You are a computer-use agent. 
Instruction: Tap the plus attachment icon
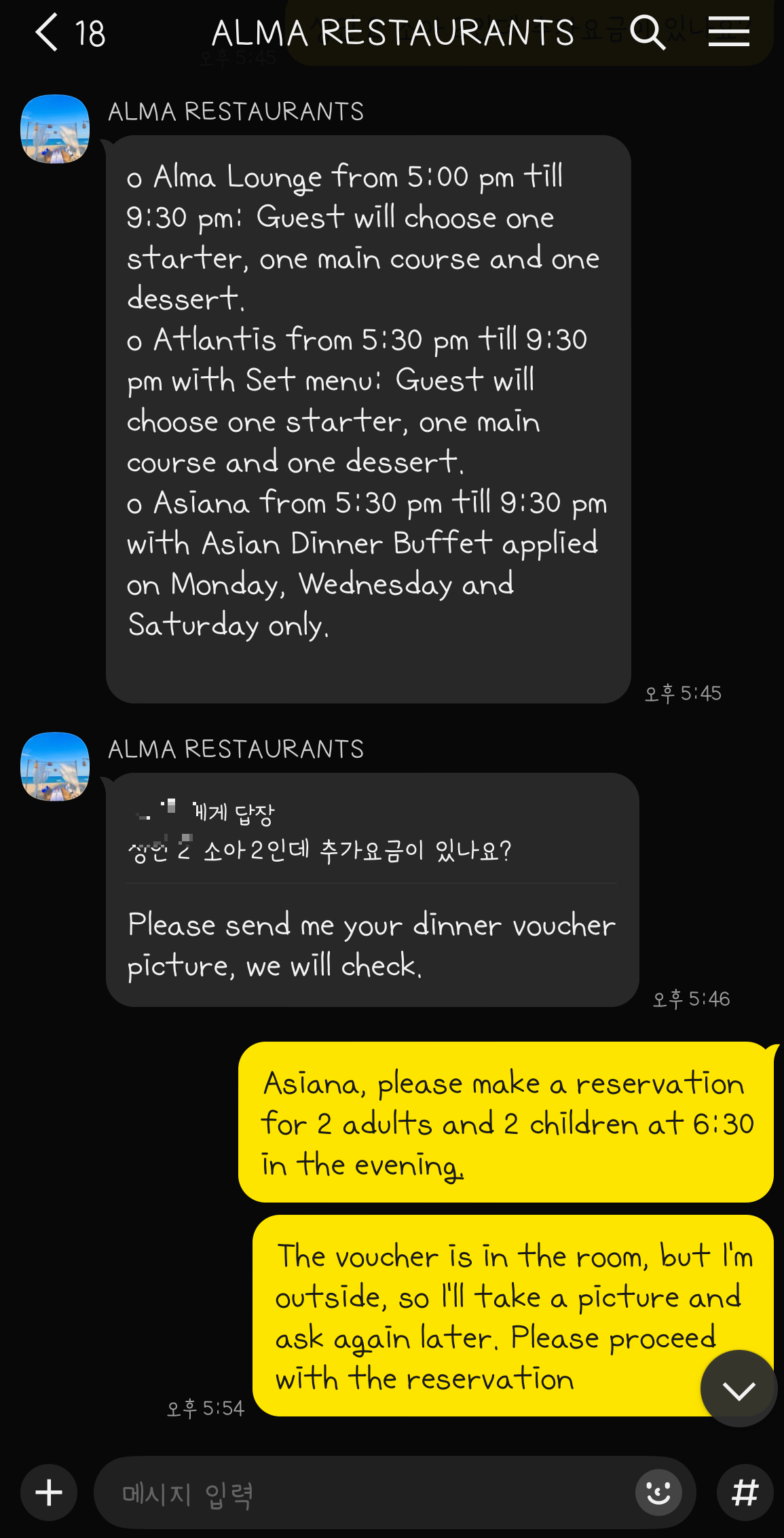[x=48, y=1493]
